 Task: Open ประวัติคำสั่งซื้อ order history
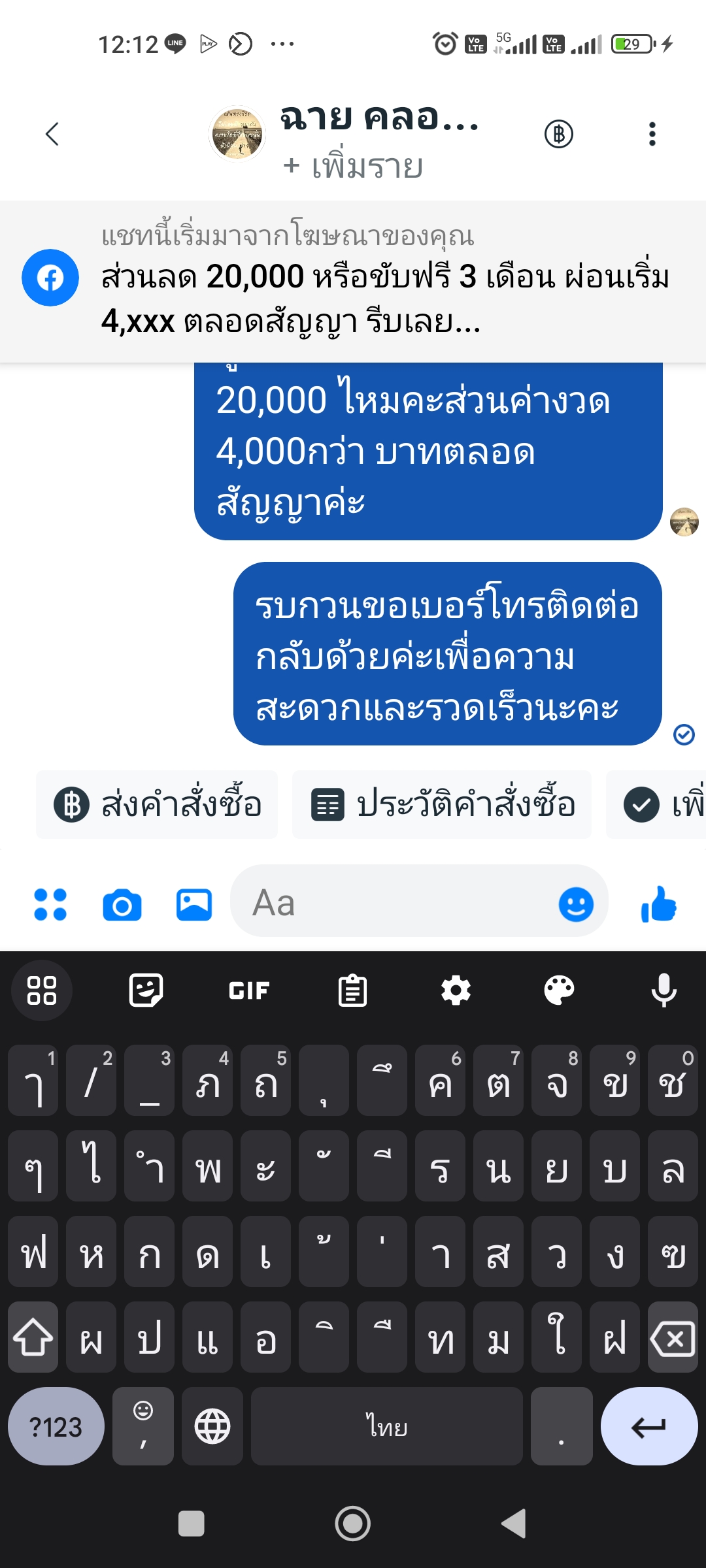pos(442,804)
